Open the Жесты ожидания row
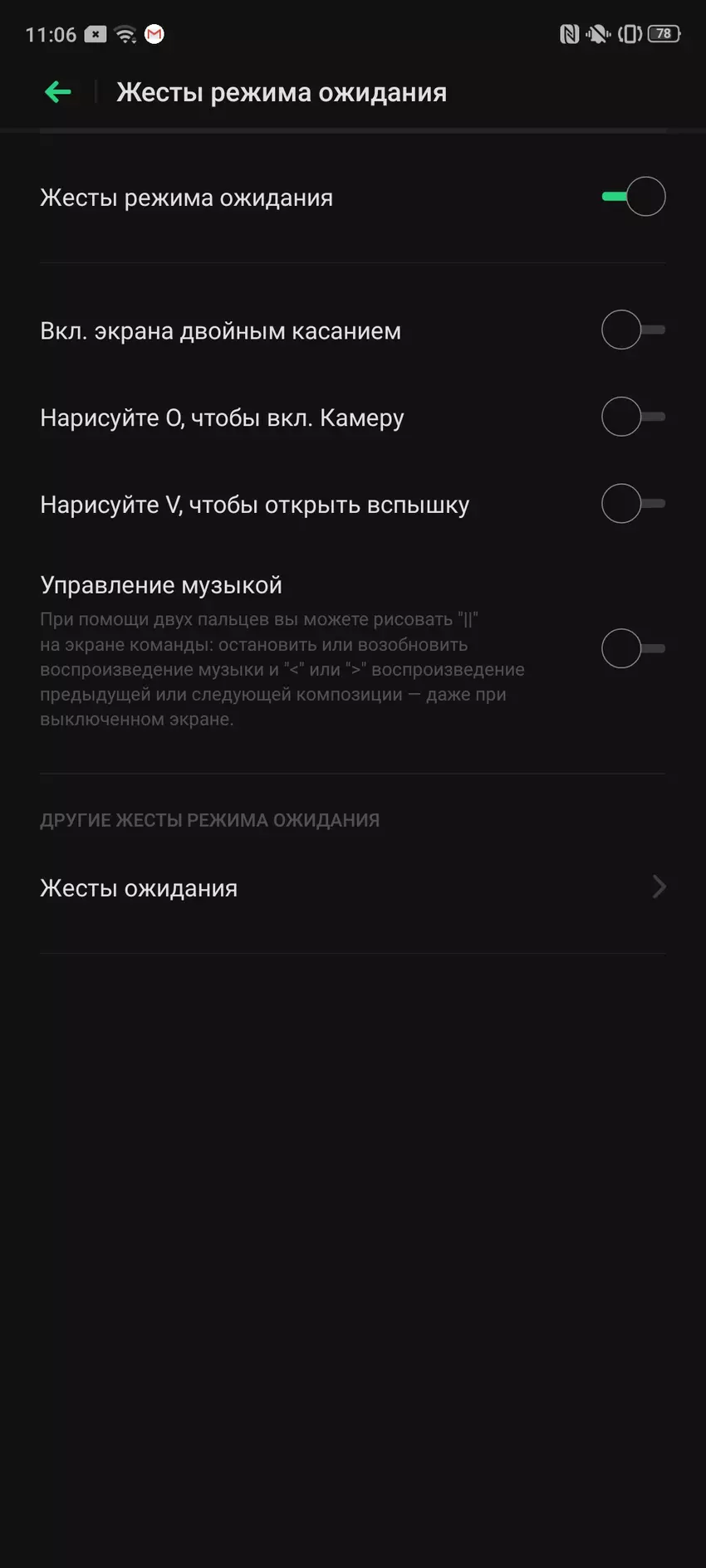This screenshot has height=1568, width=706. 352,888
